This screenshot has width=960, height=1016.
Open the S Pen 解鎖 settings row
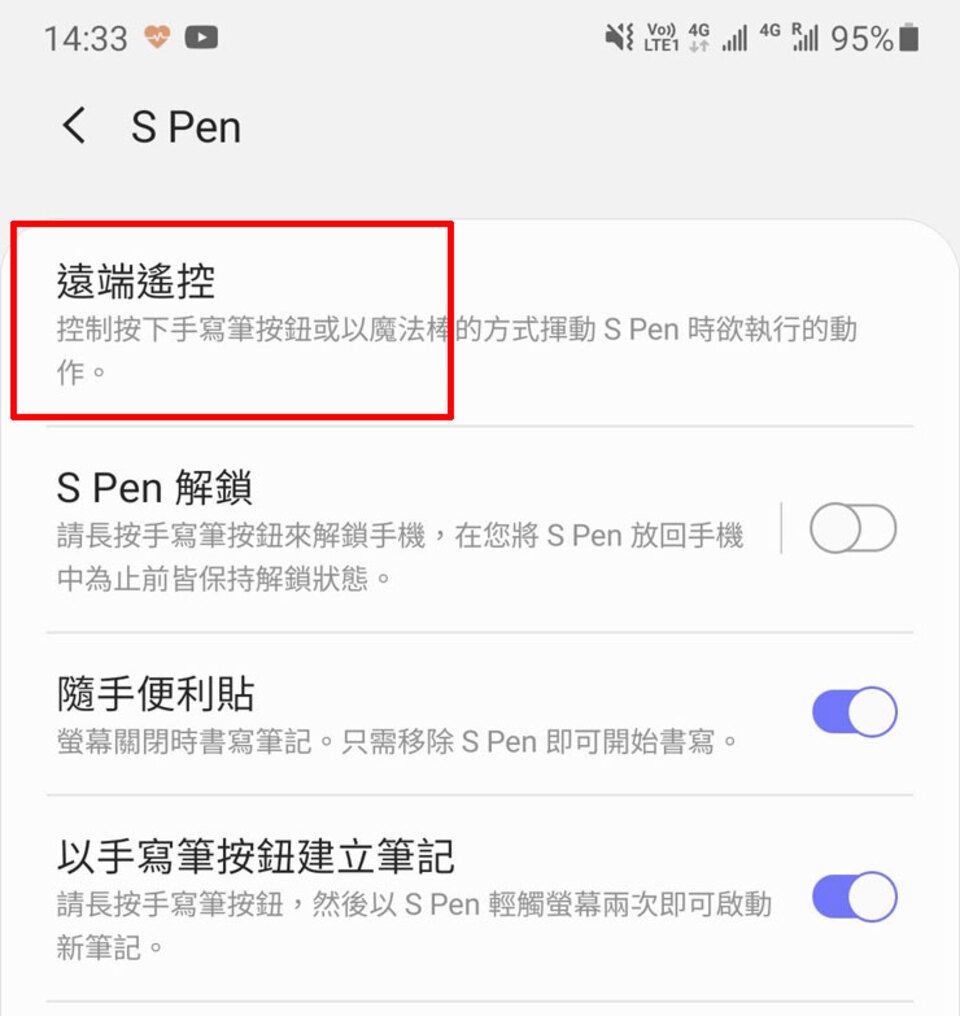pos(400,530)
